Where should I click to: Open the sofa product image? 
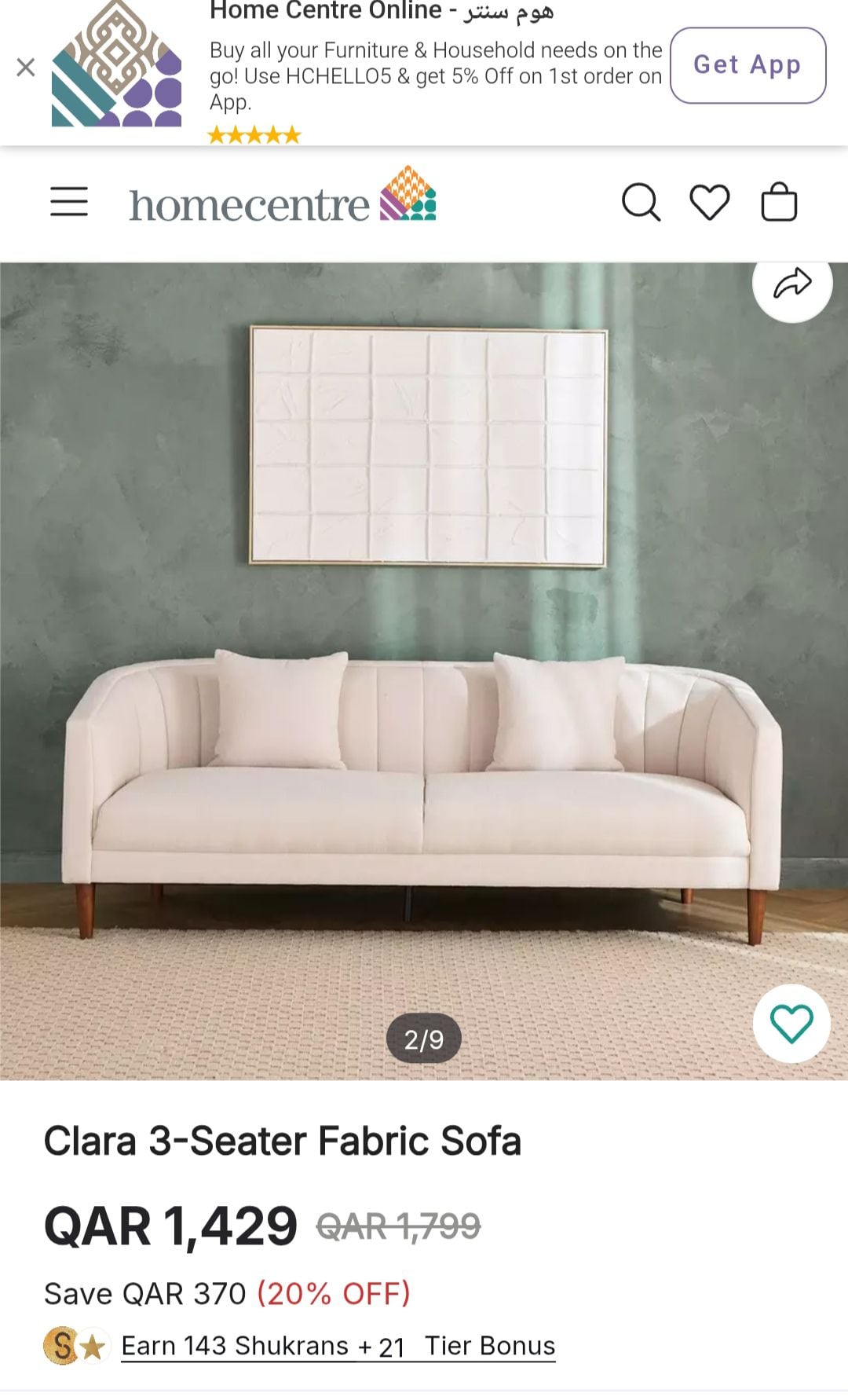[424, 671]
